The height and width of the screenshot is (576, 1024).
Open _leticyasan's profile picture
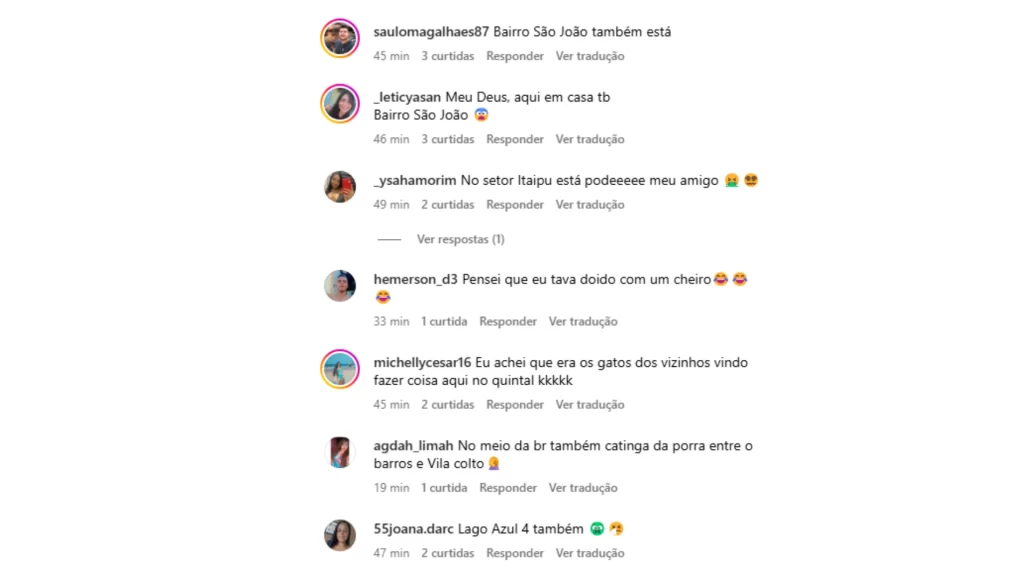pyautogui.click(x=340, y=104)
